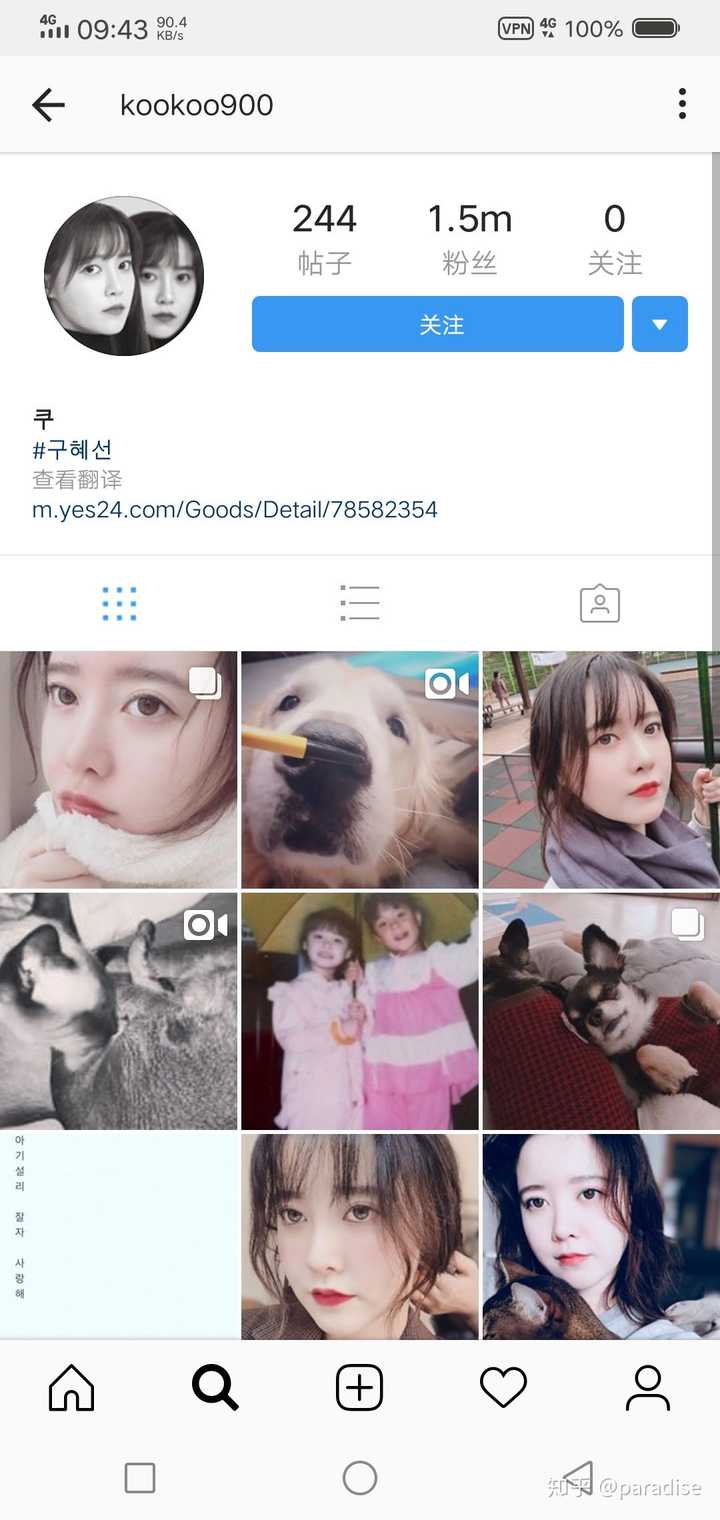Switch to the list view tab

click(359, 603)
